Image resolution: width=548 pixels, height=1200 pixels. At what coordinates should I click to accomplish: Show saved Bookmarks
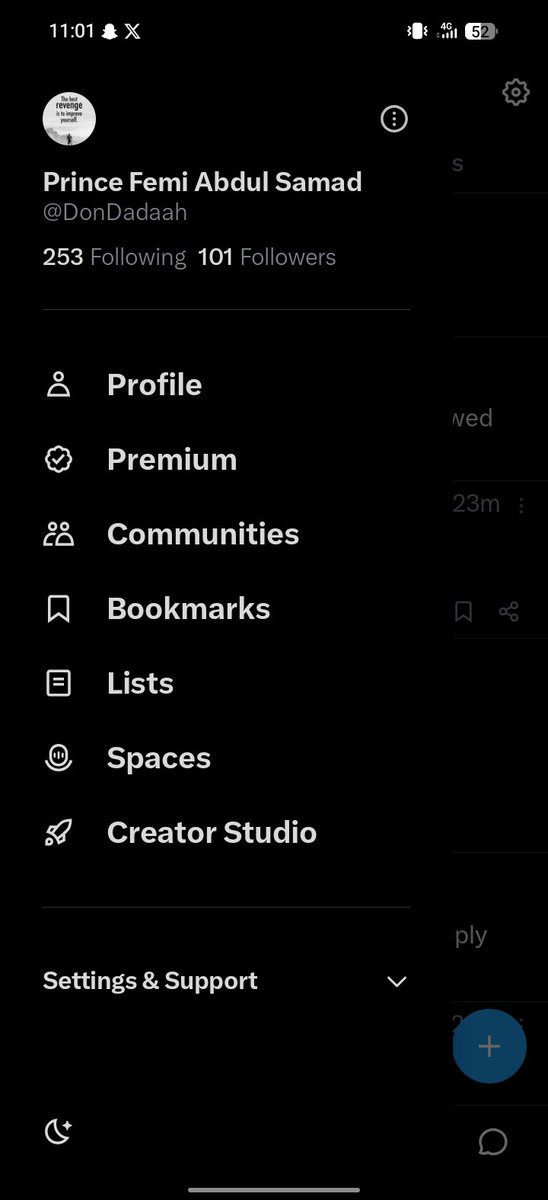click(x=226, y=609)
